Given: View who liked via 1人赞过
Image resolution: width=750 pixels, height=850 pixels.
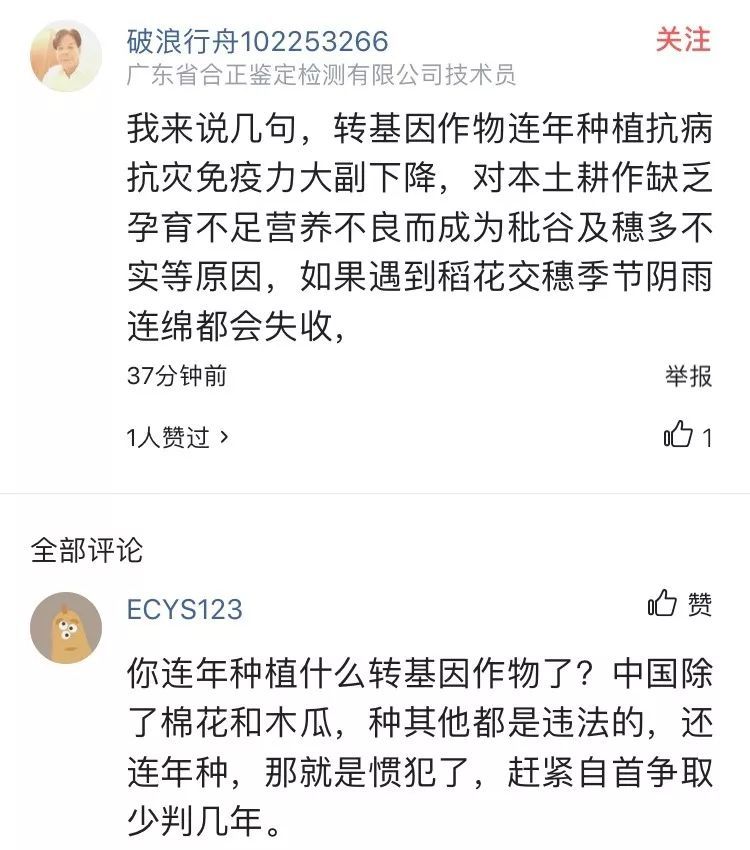Looking at the screenshot, I should 178,436.
